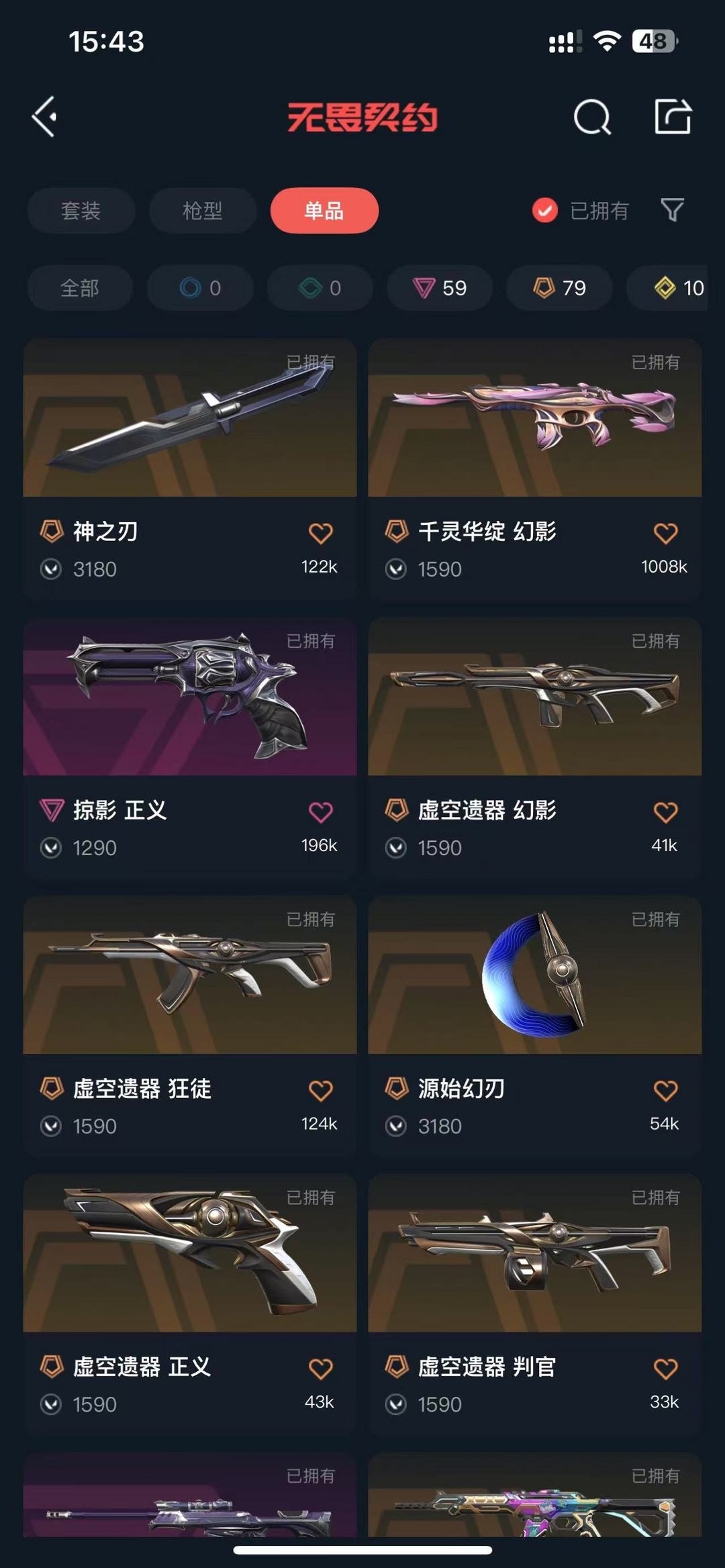Viewport: 725px width, 1568px height.
Task: Go back using the top-left arrow
Action: [44, 117]
